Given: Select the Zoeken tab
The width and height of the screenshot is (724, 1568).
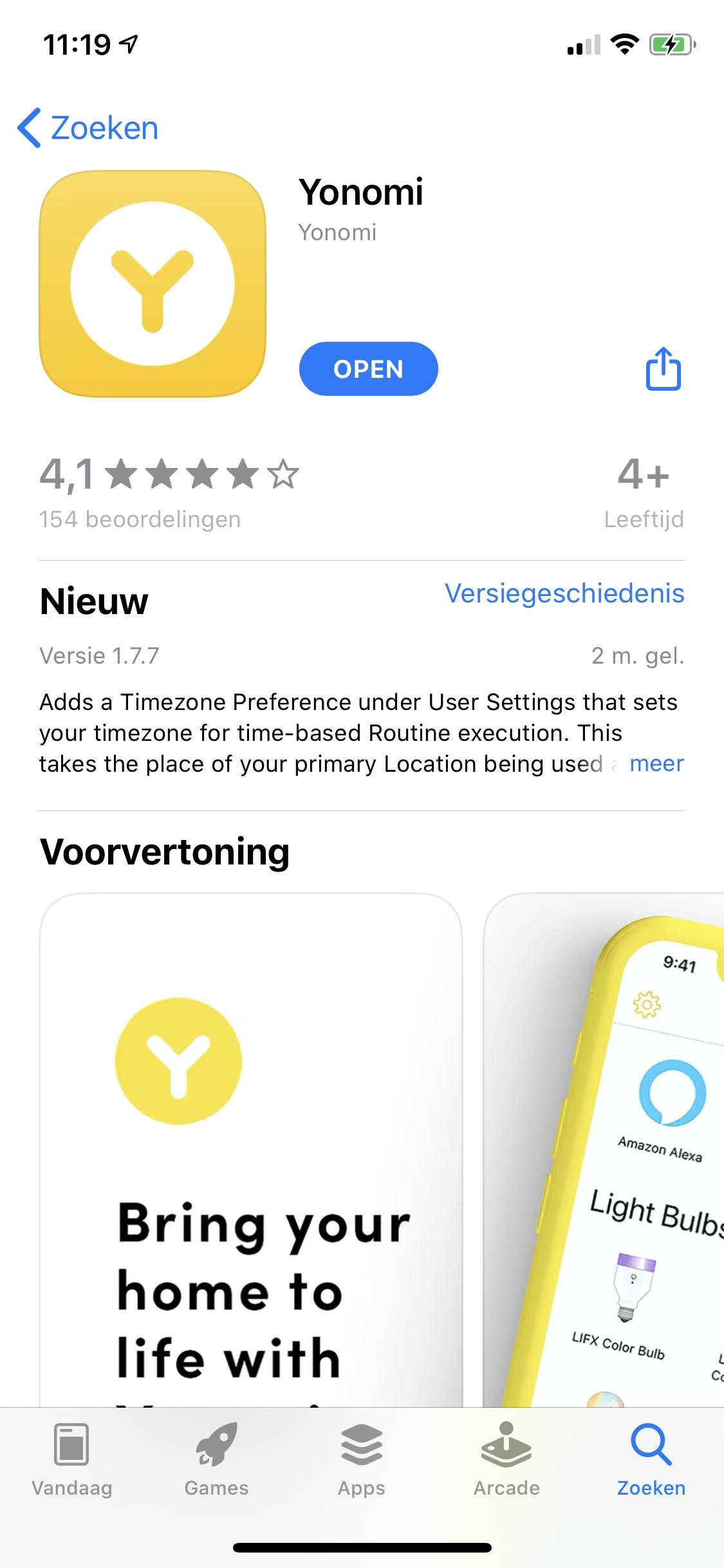Looking at the screenshot, I should (651, 1461).
